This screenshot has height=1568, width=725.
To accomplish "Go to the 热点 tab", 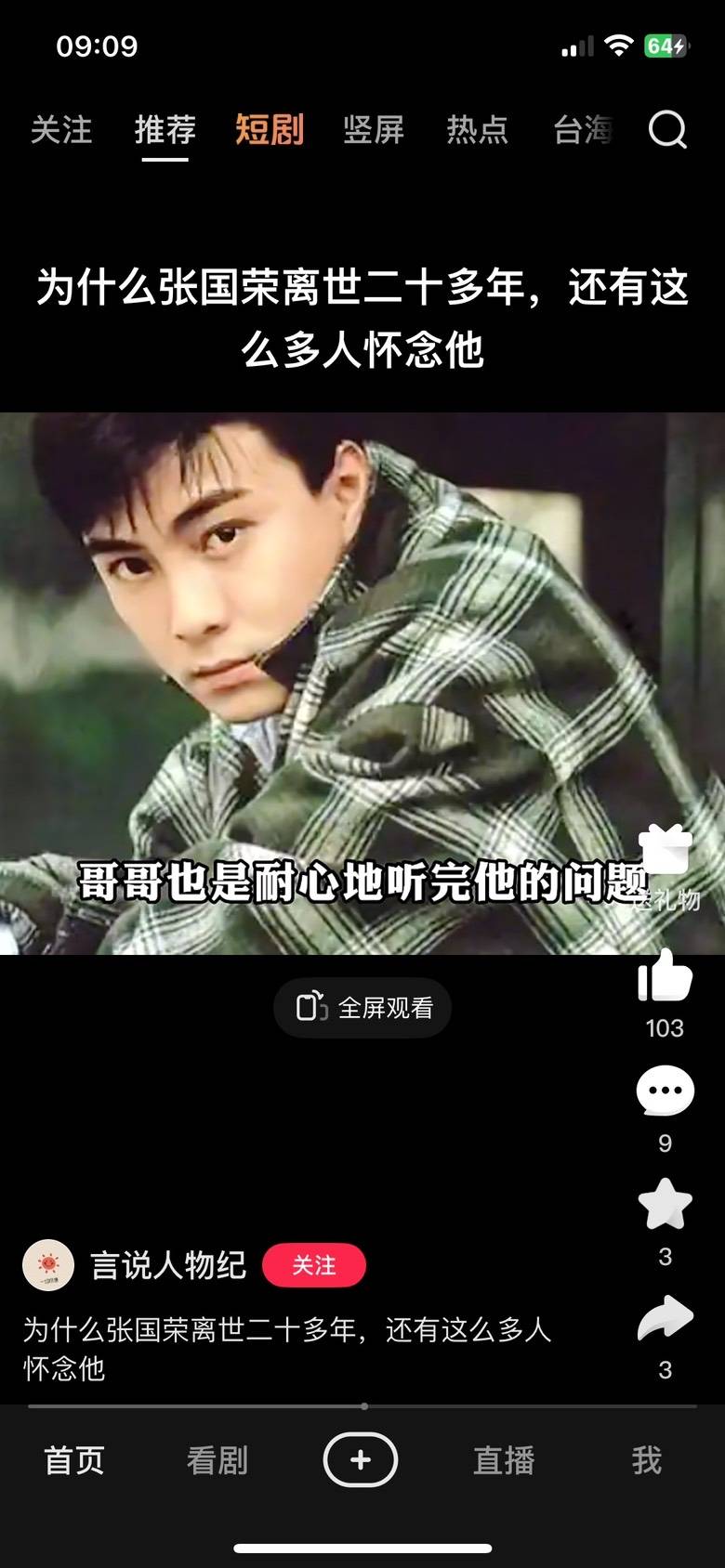I will click(478, 129).
